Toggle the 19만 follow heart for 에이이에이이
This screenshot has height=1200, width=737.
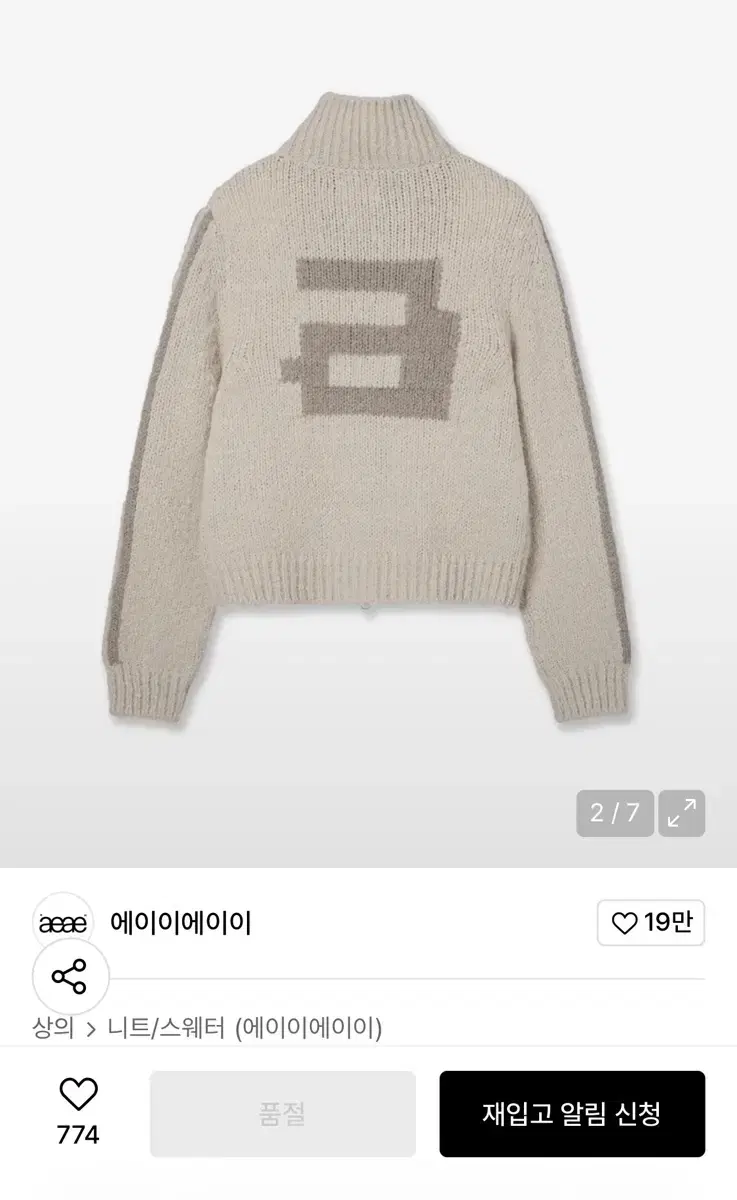(651, 923)
